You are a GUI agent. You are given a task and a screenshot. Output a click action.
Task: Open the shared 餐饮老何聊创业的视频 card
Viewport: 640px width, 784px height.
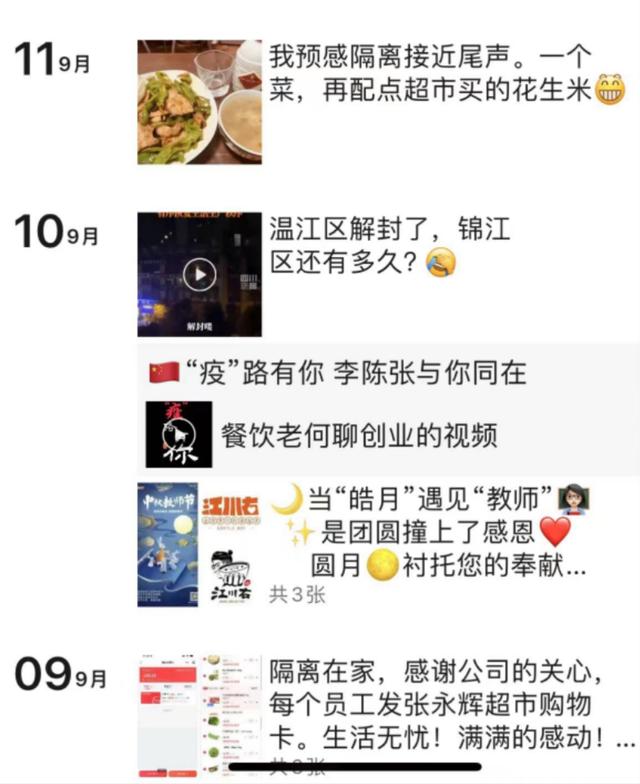[x=360, y=436]
